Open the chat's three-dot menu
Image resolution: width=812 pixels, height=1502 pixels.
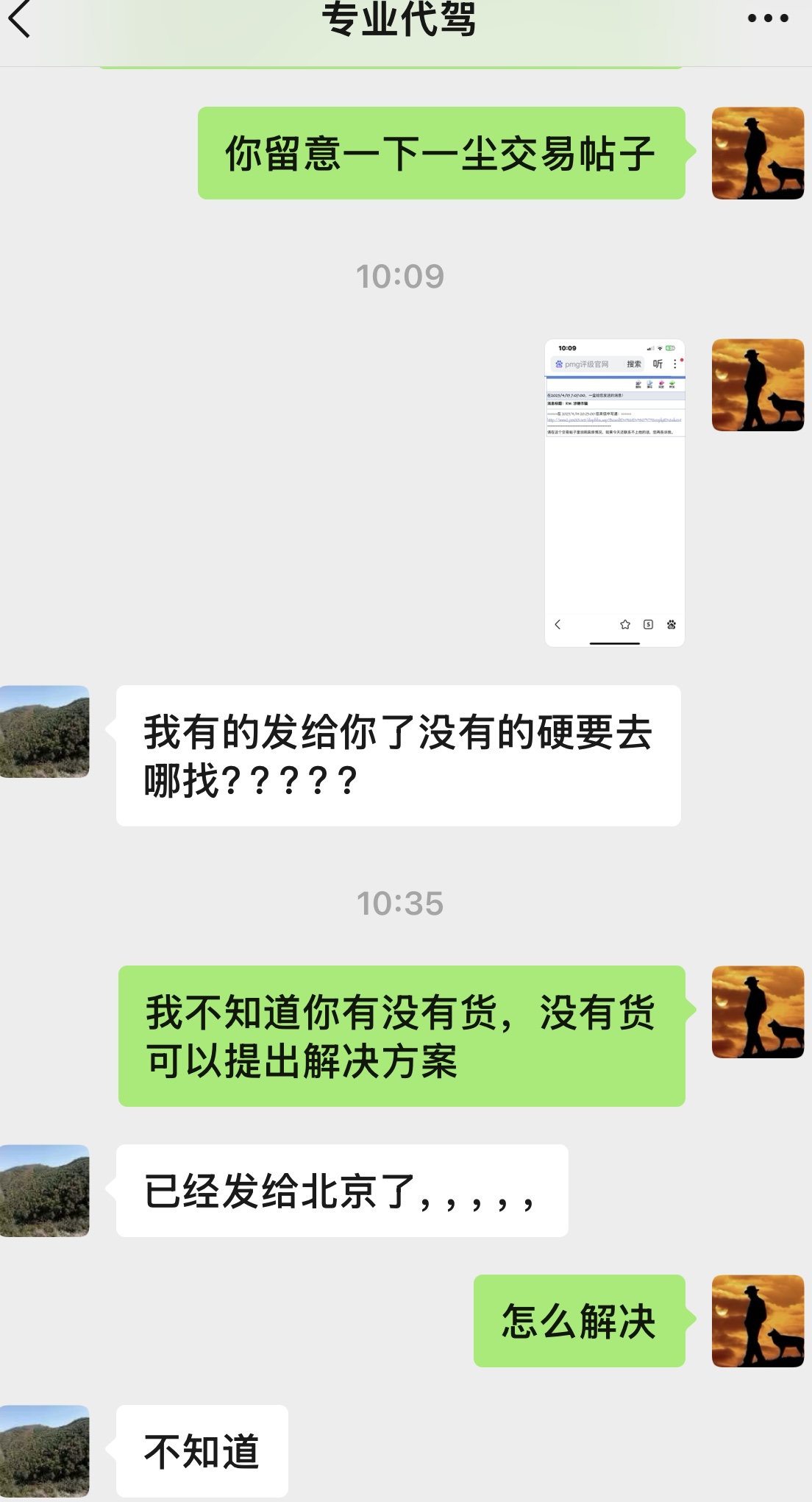click(768, 18)
